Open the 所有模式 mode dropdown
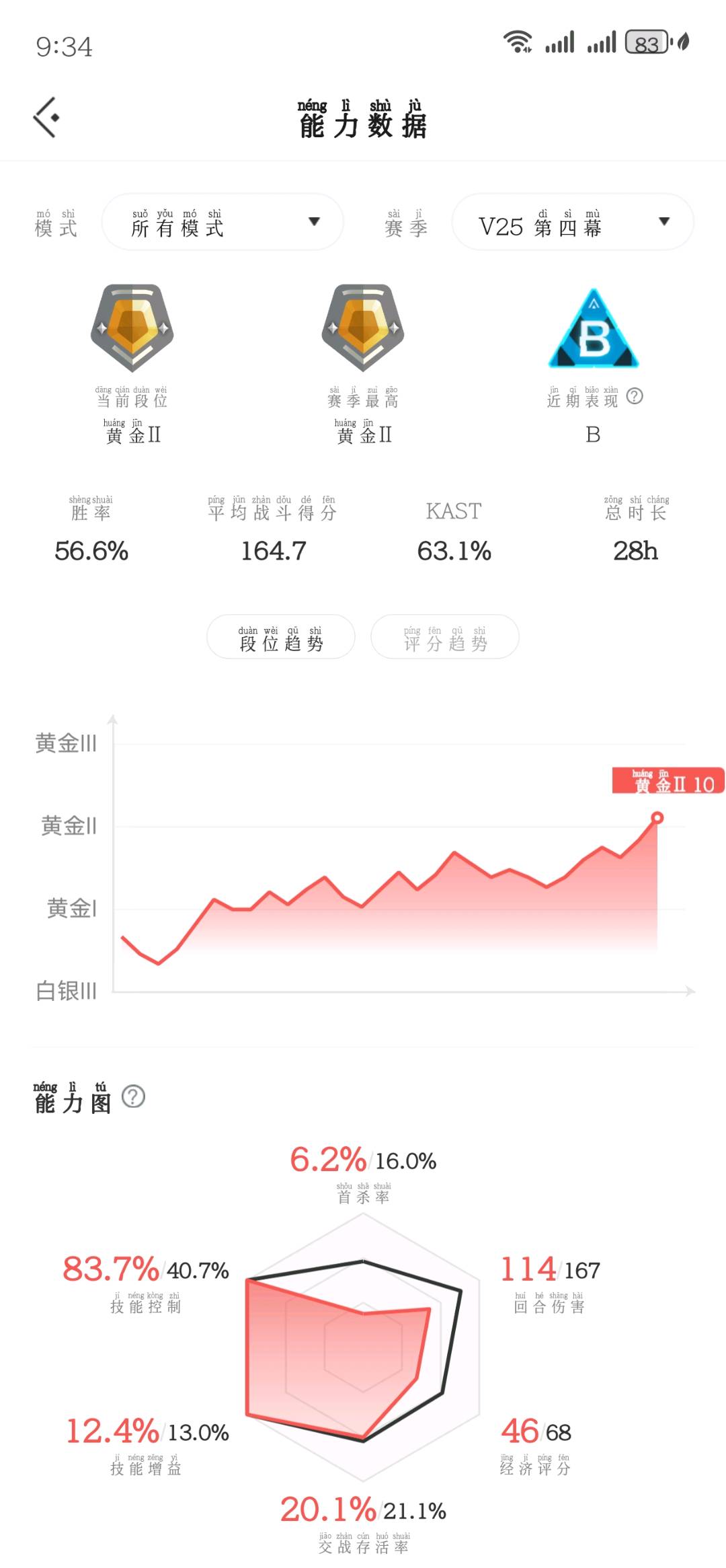Viewport: 726px width, 1568px height. 223,222
